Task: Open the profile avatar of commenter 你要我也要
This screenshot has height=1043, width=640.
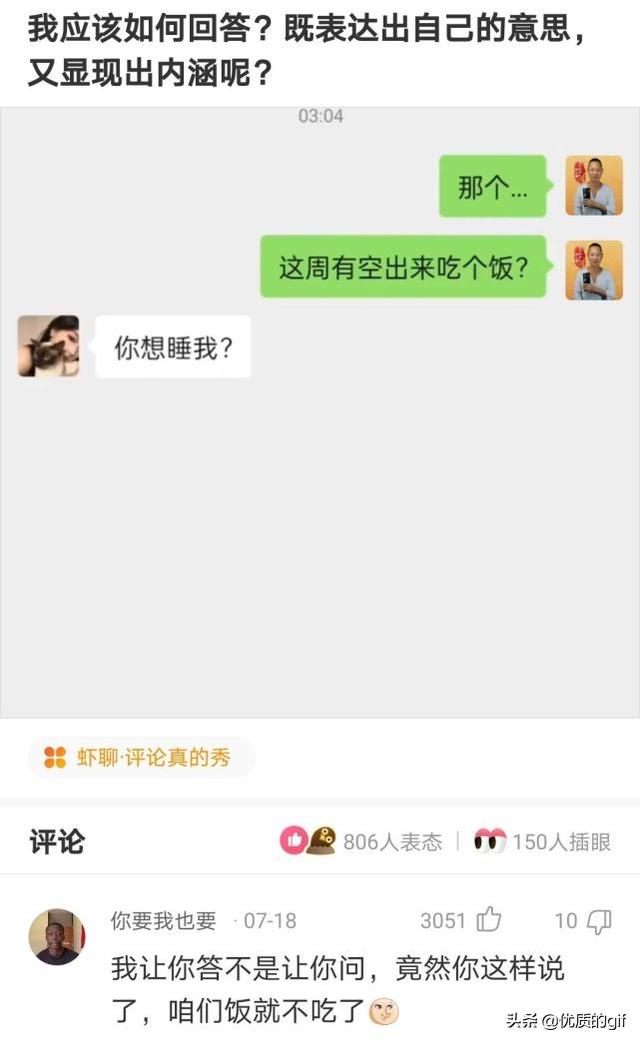Action: pyautogui.click(x=57, y=937)
